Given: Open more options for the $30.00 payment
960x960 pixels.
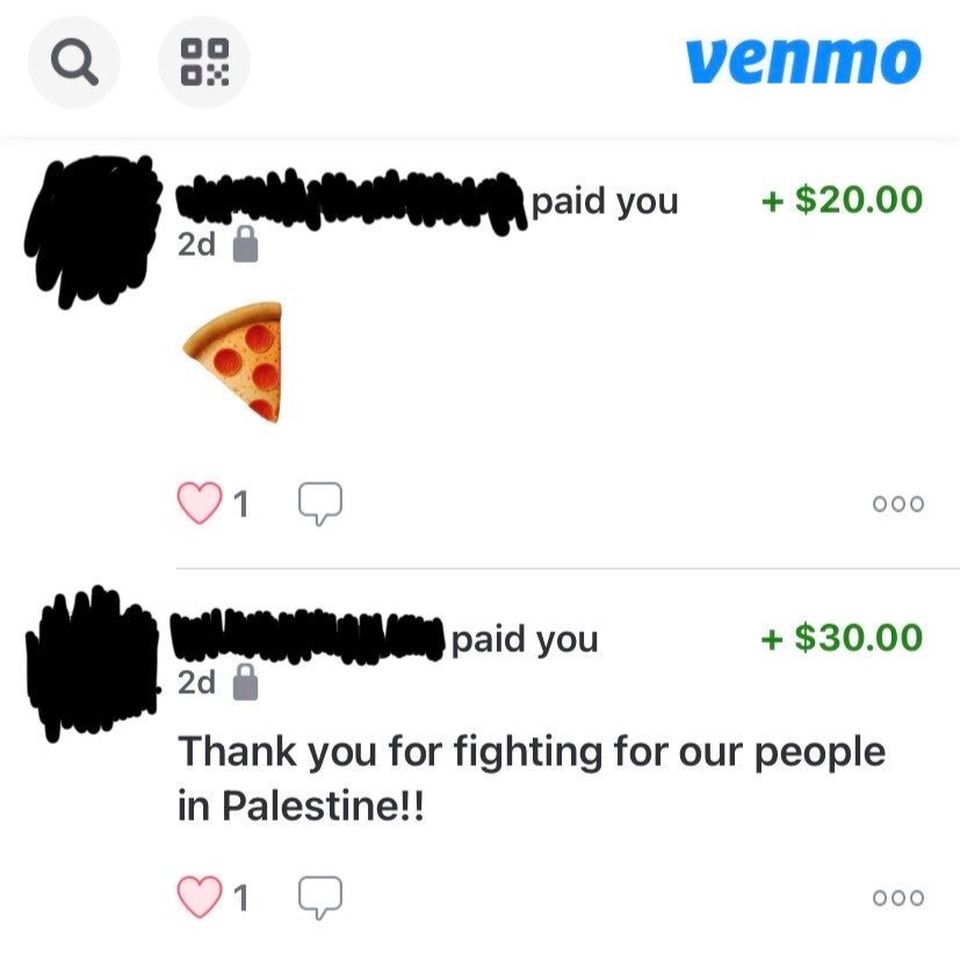Looking at the screenshot, I should click(898, 898).
